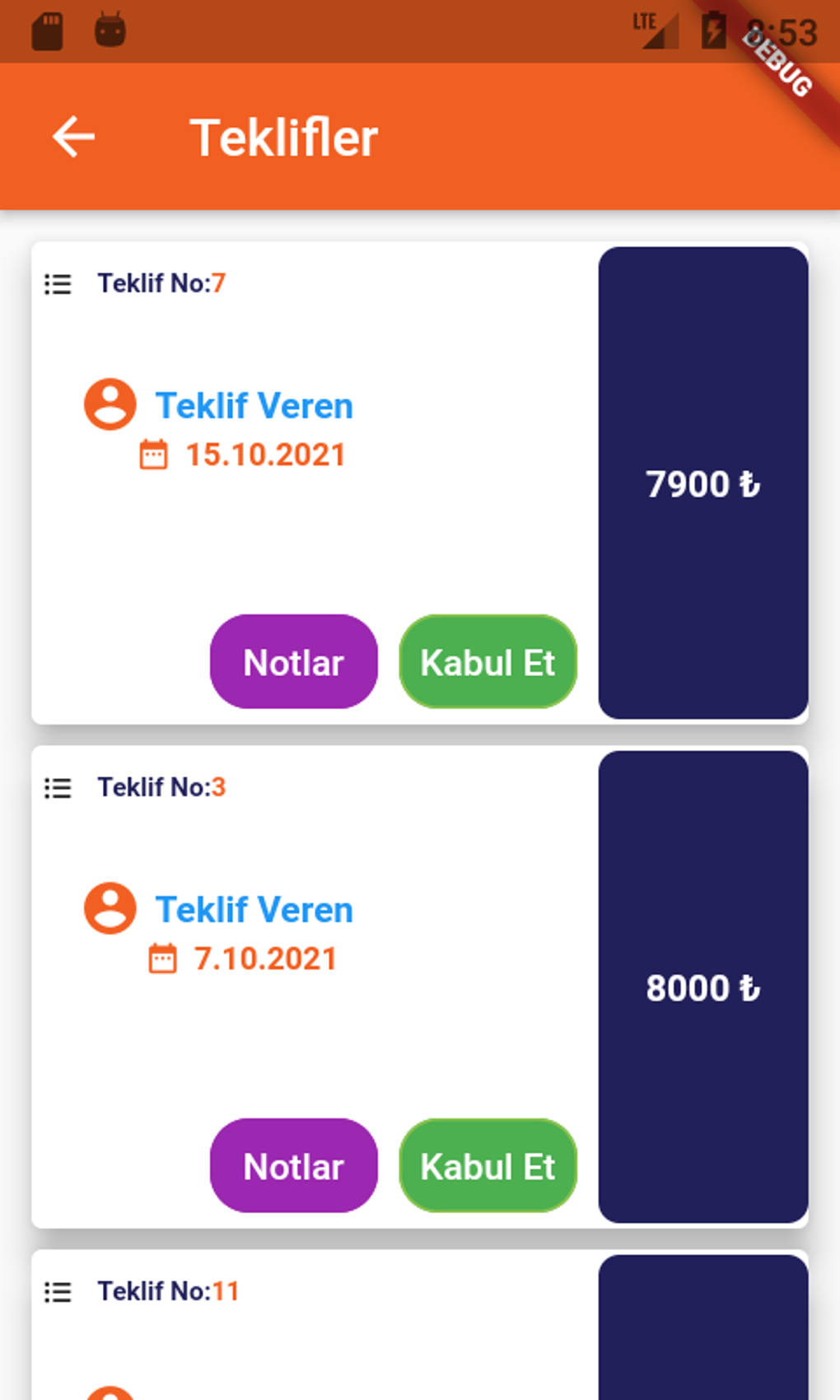The height and width of the screenshot is (1400, 840).
Task: Open Notlar for Teklif No:7
Action: tap(294, 661)
